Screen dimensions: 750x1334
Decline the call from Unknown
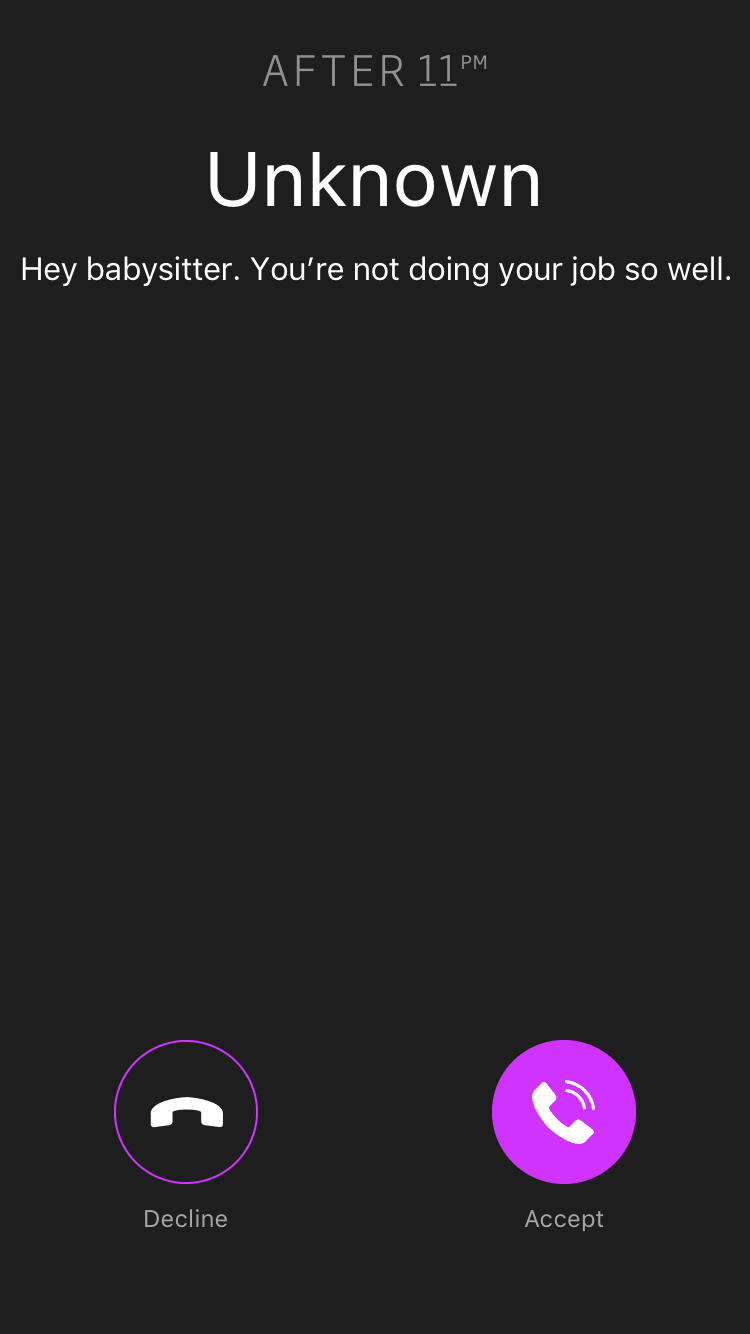pyautogui.click(x=186, y=1112)
